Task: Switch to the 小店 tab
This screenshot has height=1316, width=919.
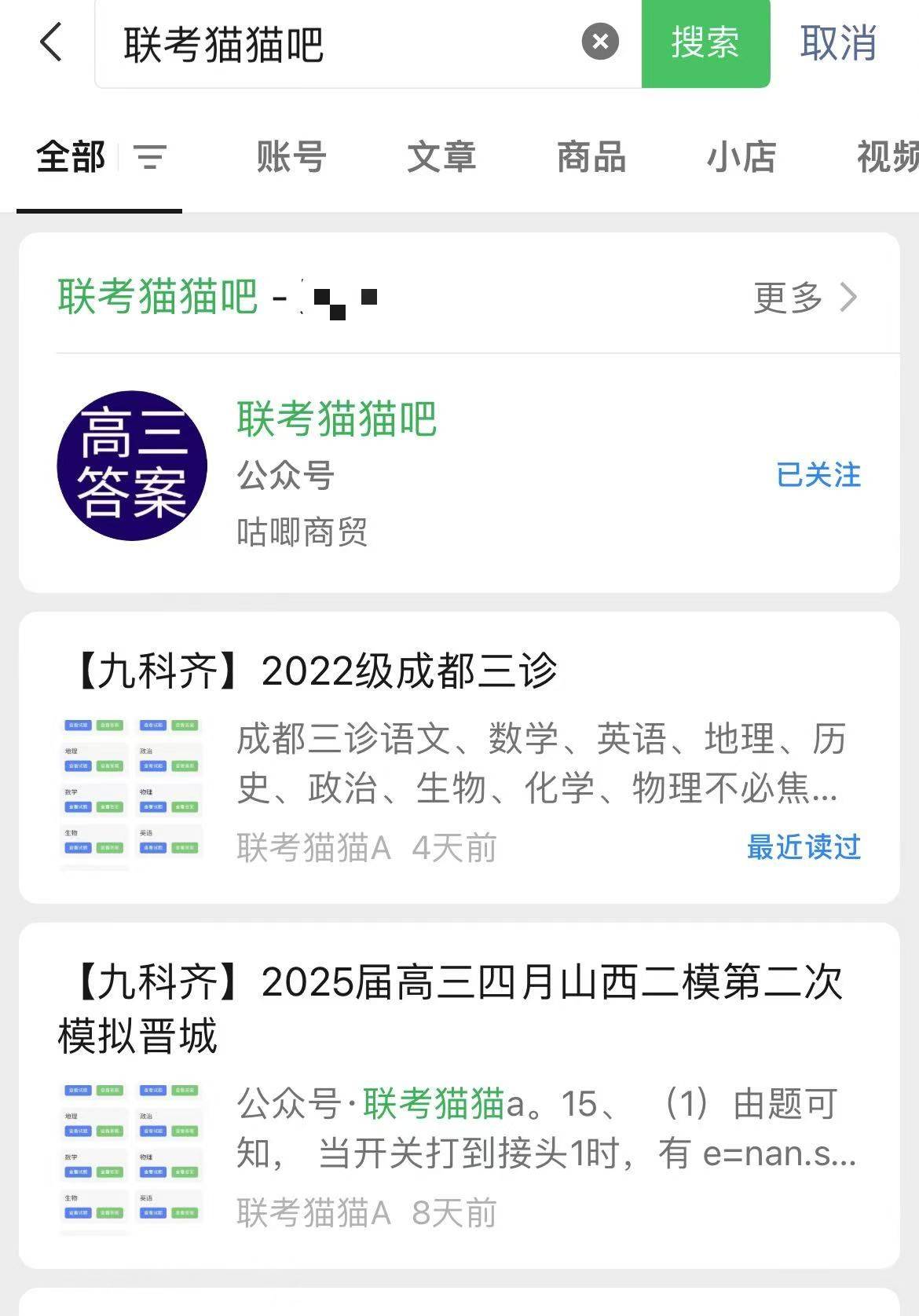Action: coord(741,157)
